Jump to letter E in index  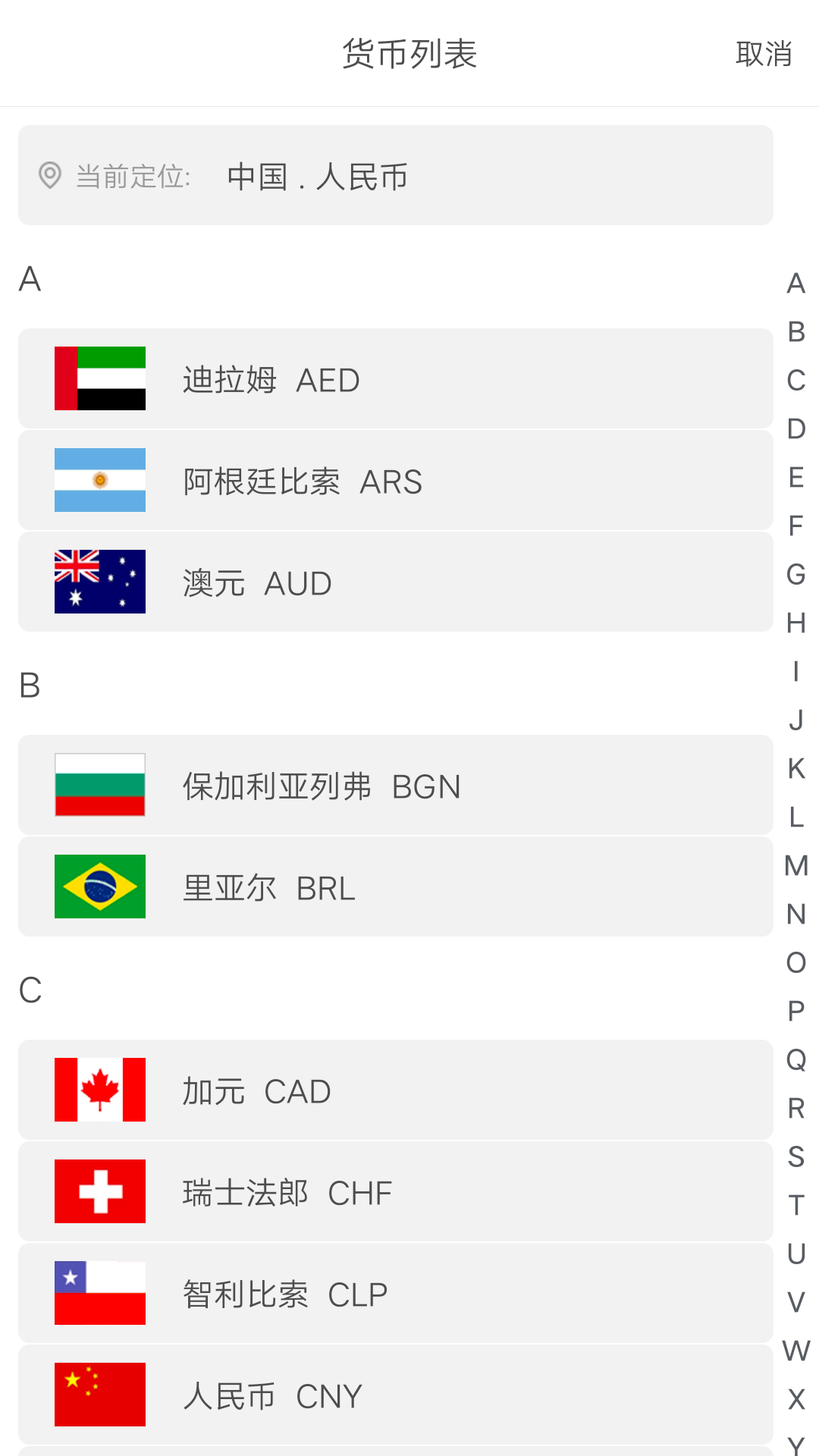795,478
